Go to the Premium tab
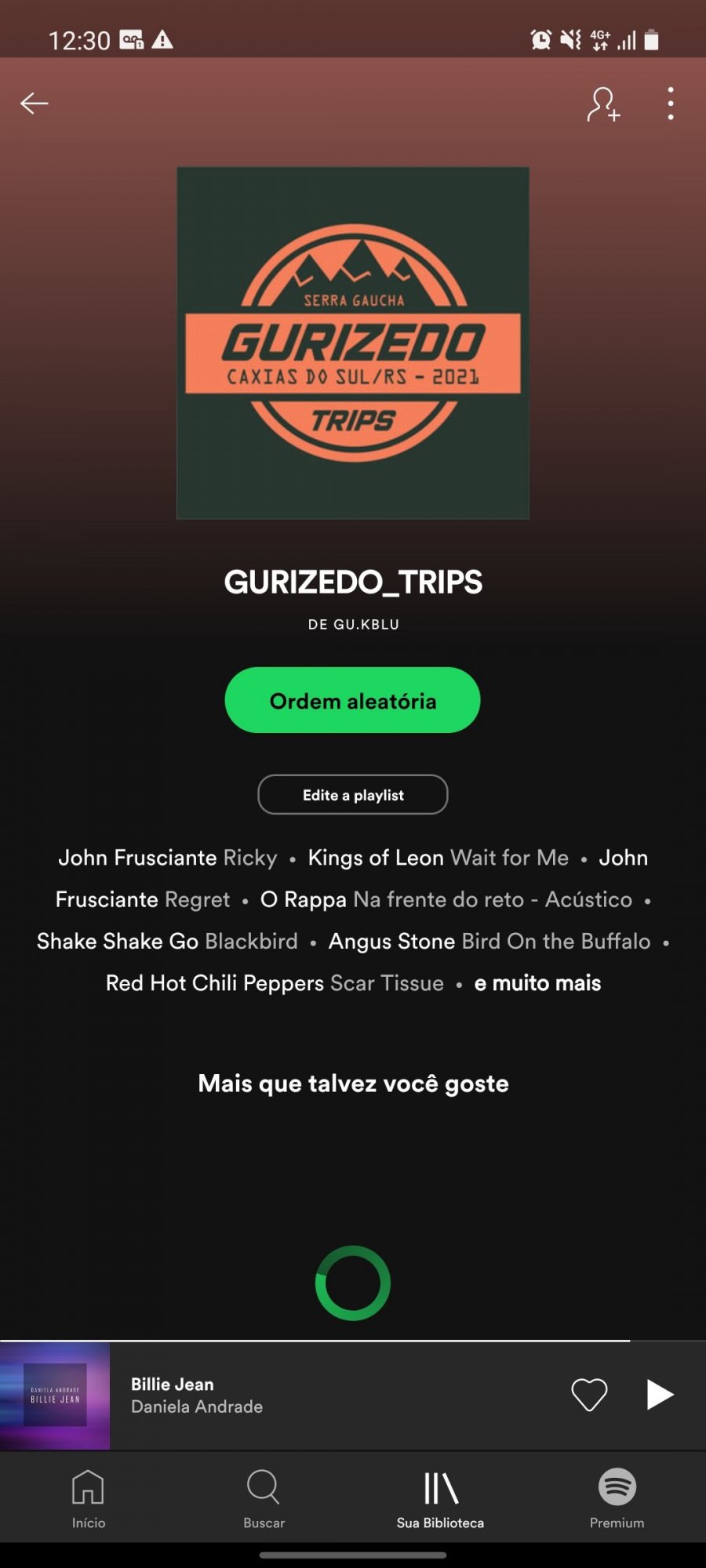The image size is (706, 1568). click(x=617, y=1498)
